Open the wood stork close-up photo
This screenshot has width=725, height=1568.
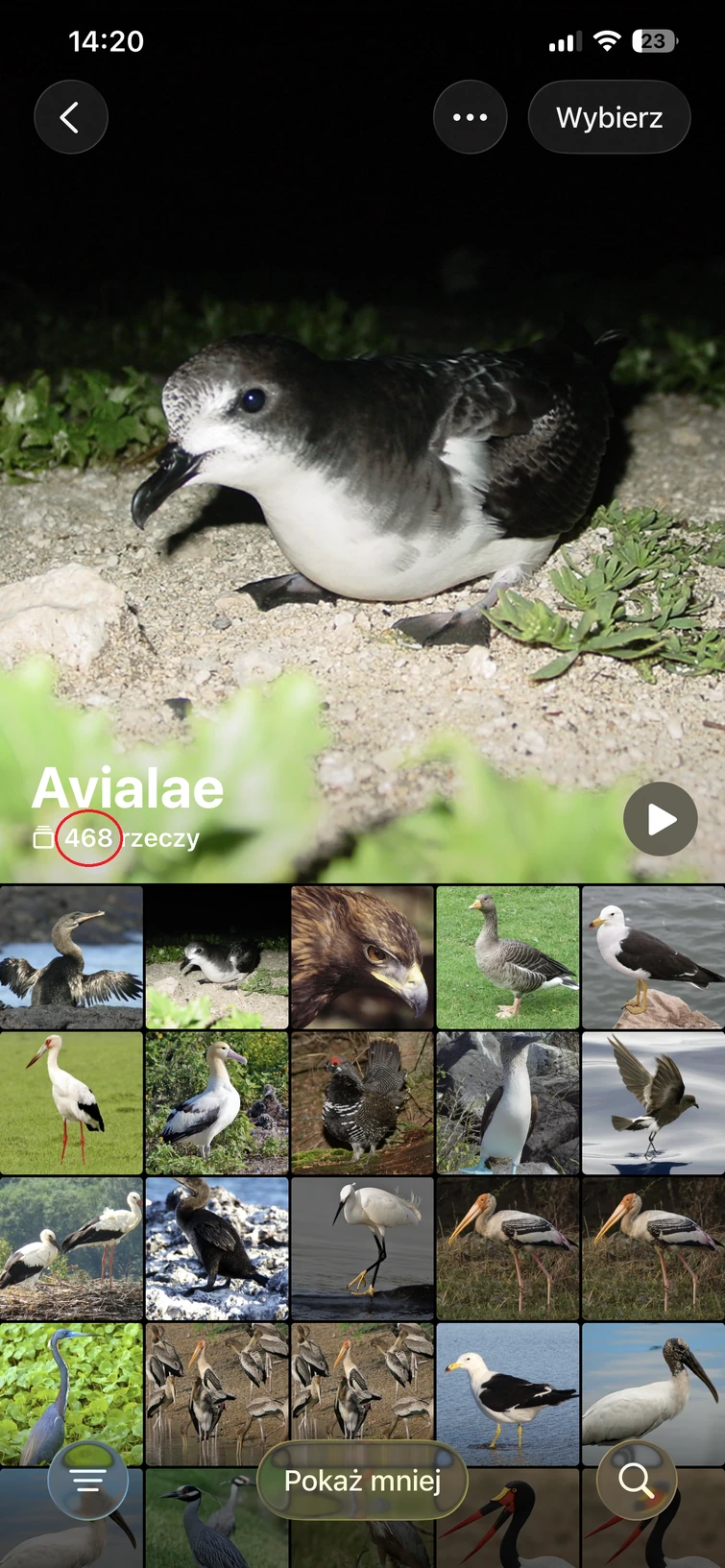tap(653, 1392)
